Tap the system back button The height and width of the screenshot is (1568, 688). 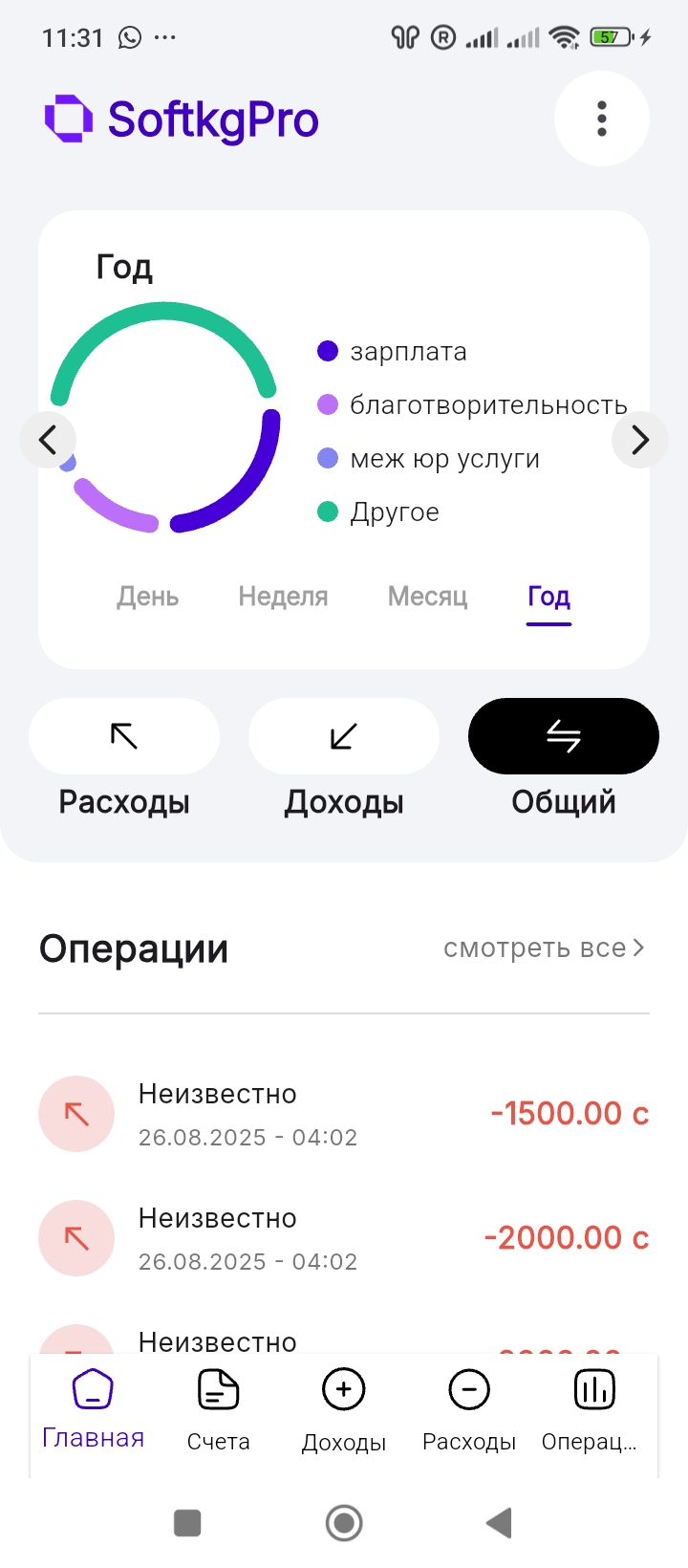pos(499,1522)
